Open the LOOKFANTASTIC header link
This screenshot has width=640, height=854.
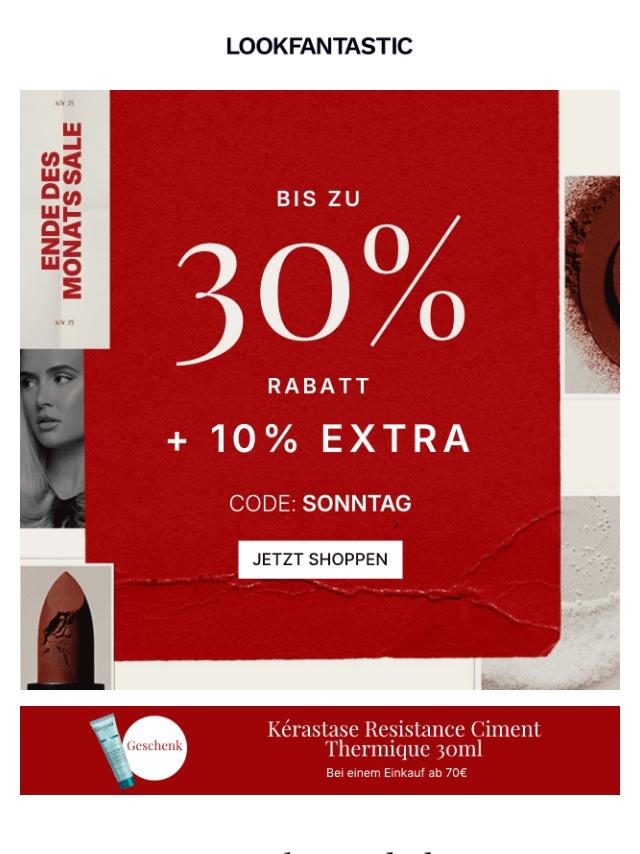pyautogui.click(x=319, y=46)
